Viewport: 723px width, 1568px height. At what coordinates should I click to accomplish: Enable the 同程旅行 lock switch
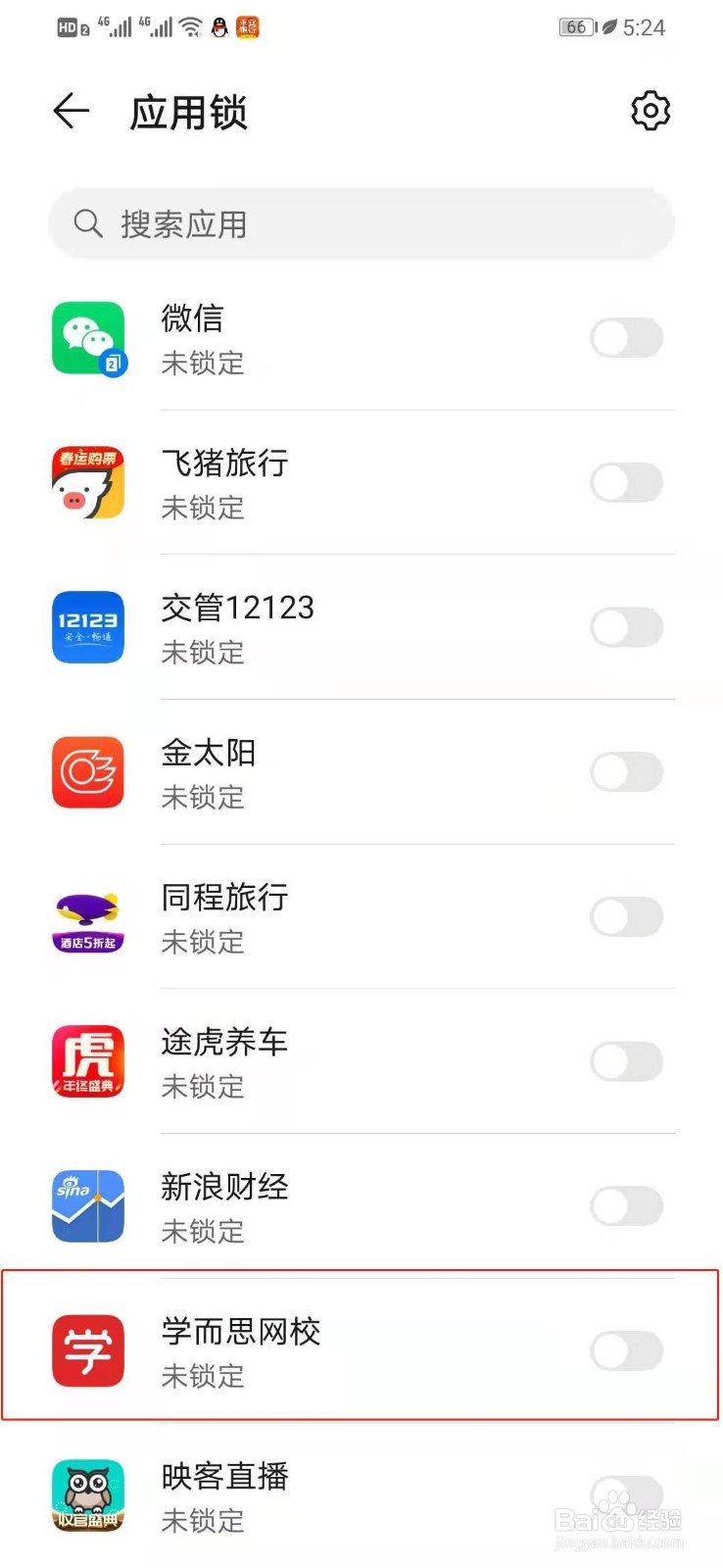click(627, 917)
